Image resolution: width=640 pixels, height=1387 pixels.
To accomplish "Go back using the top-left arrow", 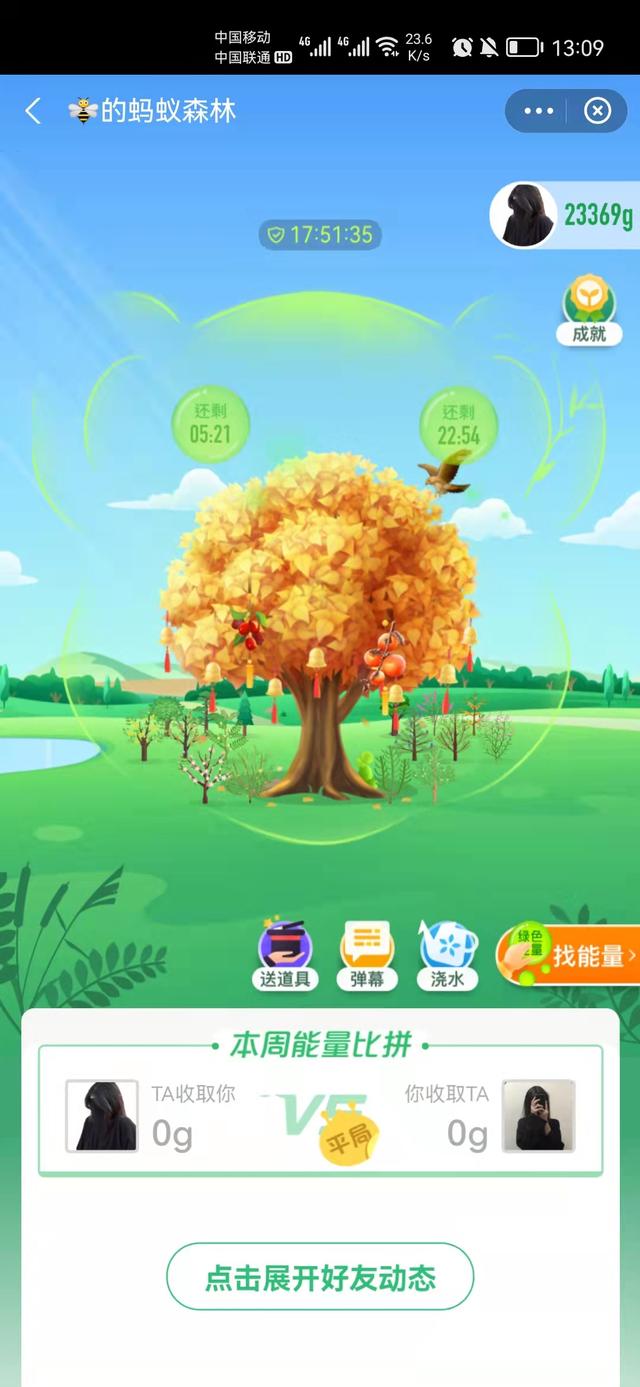I will pyautogui.click(x=33, y=111).
